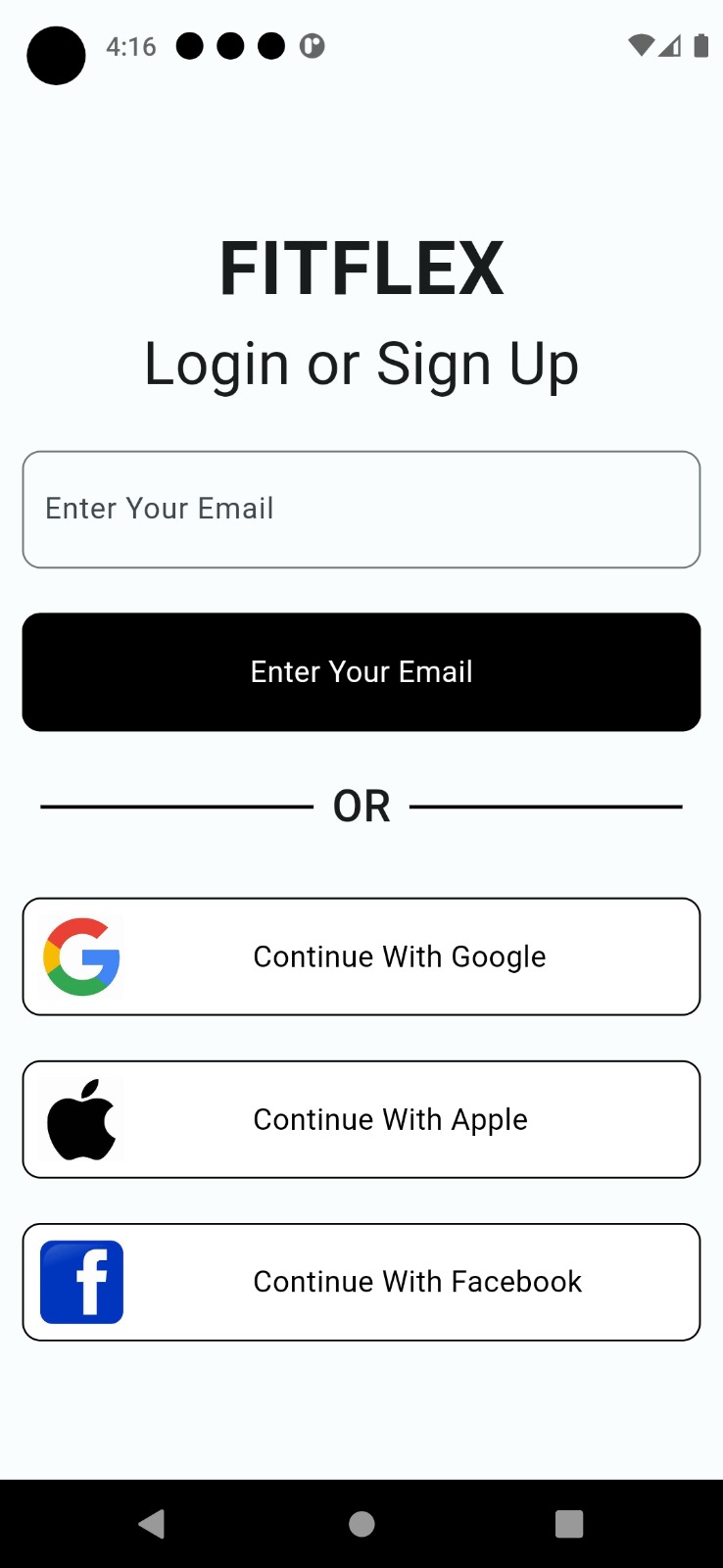Tap a notification dot icon in status bar
This screenshot has height=1568, width=723.
(188, 46)
